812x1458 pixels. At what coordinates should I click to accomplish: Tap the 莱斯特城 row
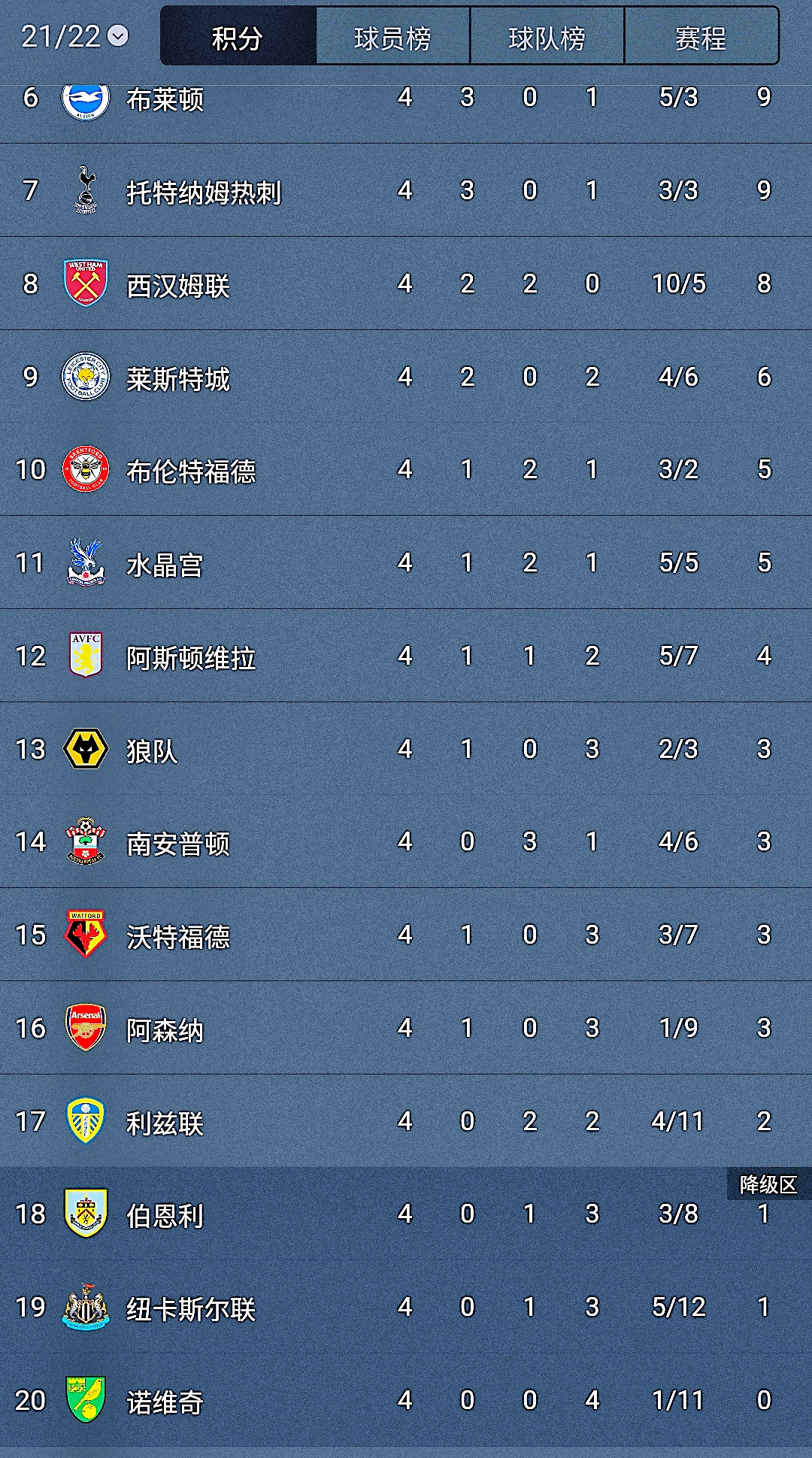178,377
